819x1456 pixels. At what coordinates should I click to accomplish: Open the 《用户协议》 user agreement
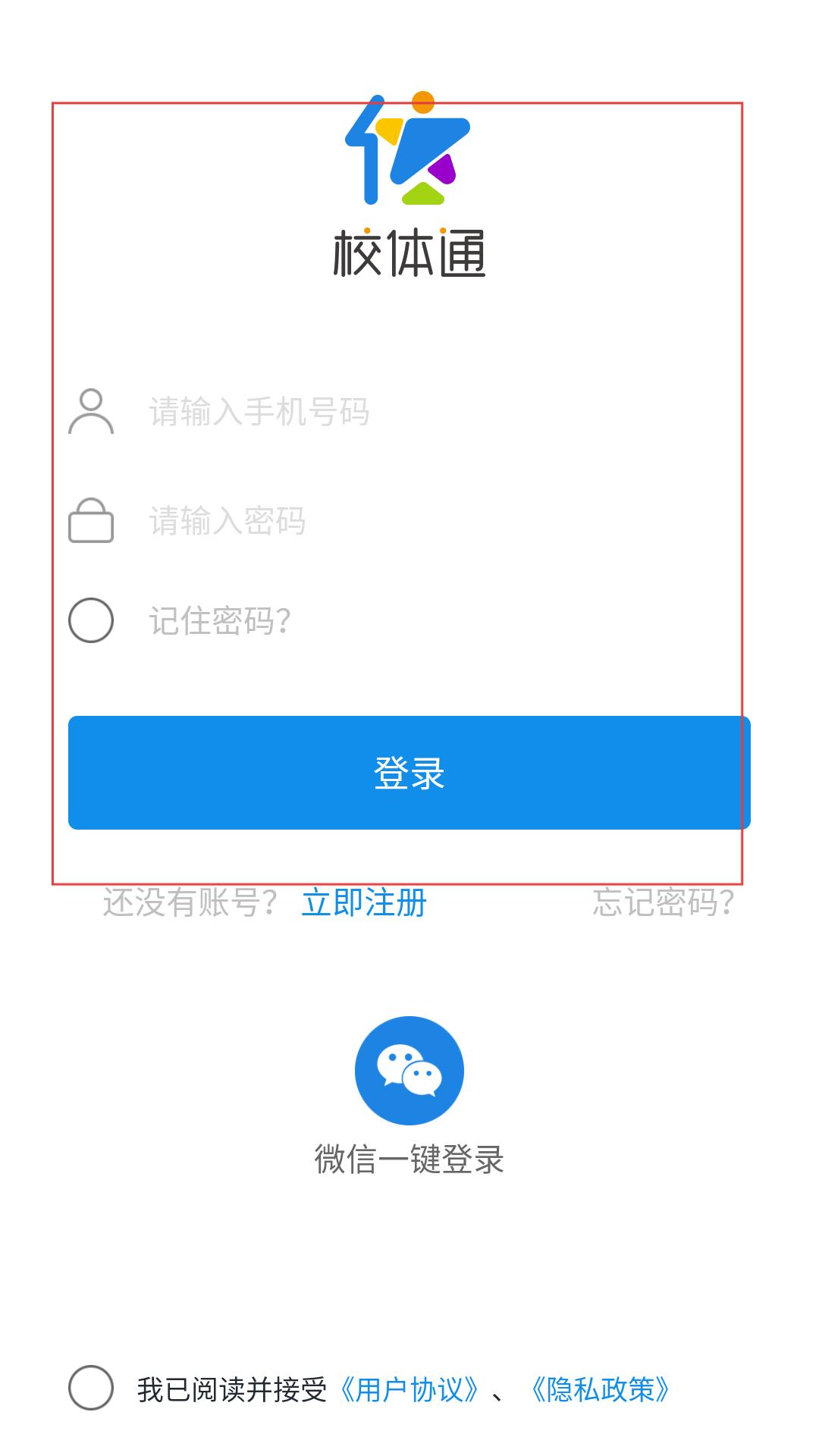[409, 1389]
